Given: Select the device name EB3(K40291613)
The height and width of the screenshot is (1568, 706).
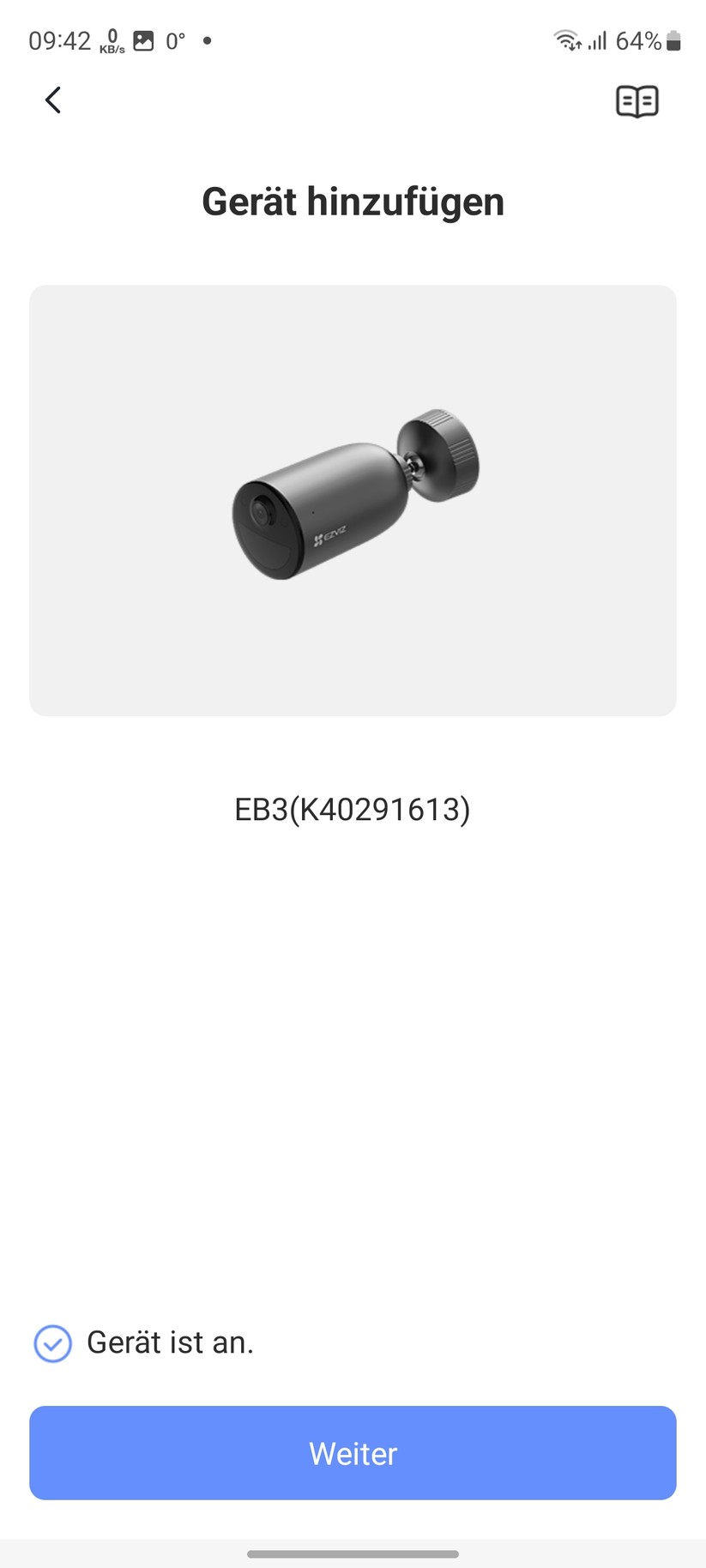Looking at the screenshot, I should click(353, 807).
